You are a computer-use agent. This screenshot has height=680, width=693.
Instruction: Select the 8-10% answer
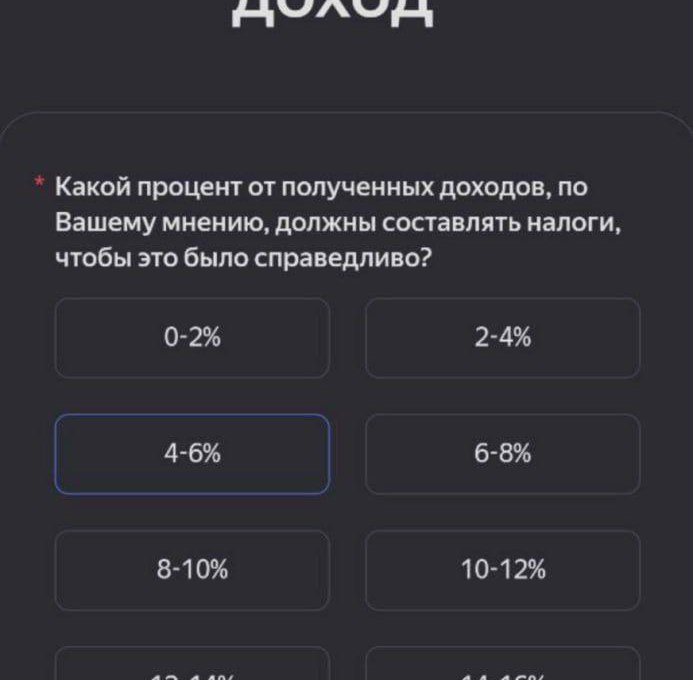[x=191, y=570]
